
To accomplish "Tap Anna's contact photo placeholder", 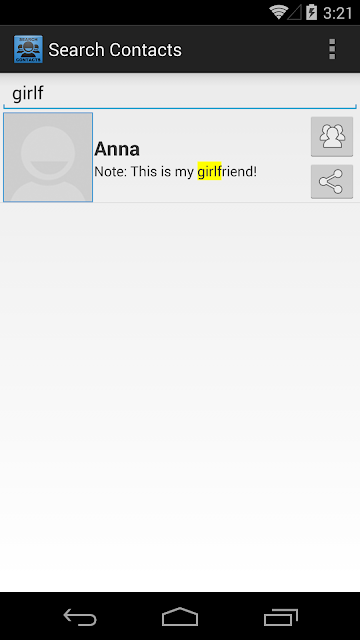I will (x=48, y=157).
